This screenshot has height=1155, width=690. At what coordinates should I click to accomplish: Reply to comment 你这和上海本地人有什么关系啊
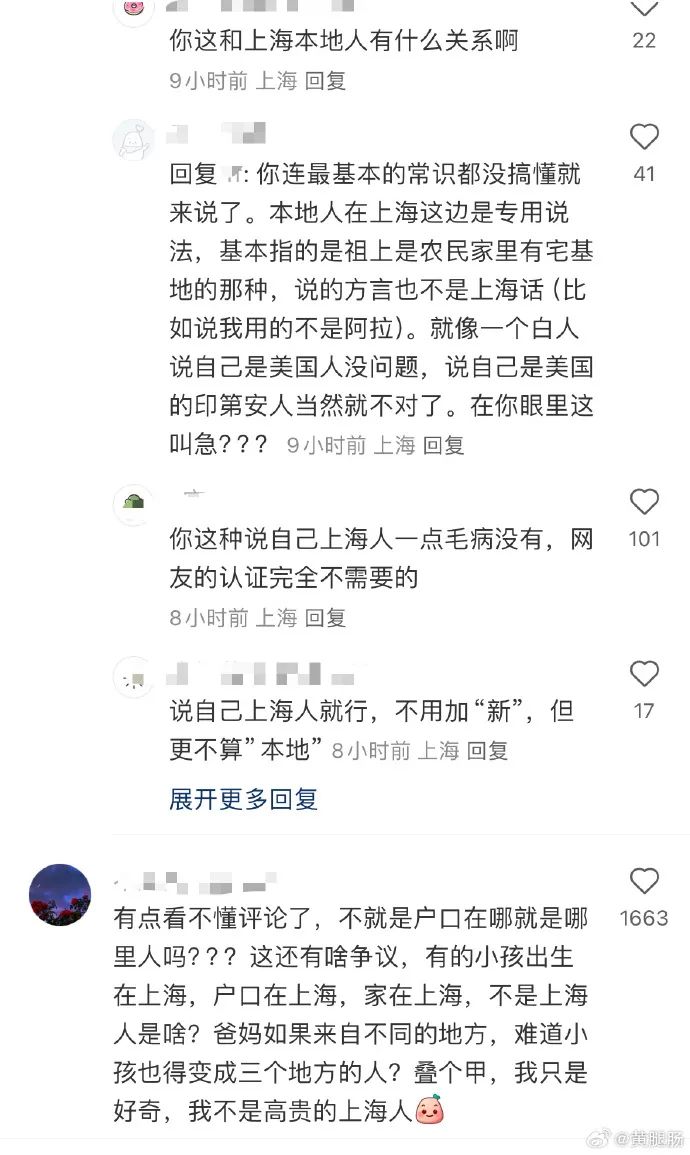(325, 81)
